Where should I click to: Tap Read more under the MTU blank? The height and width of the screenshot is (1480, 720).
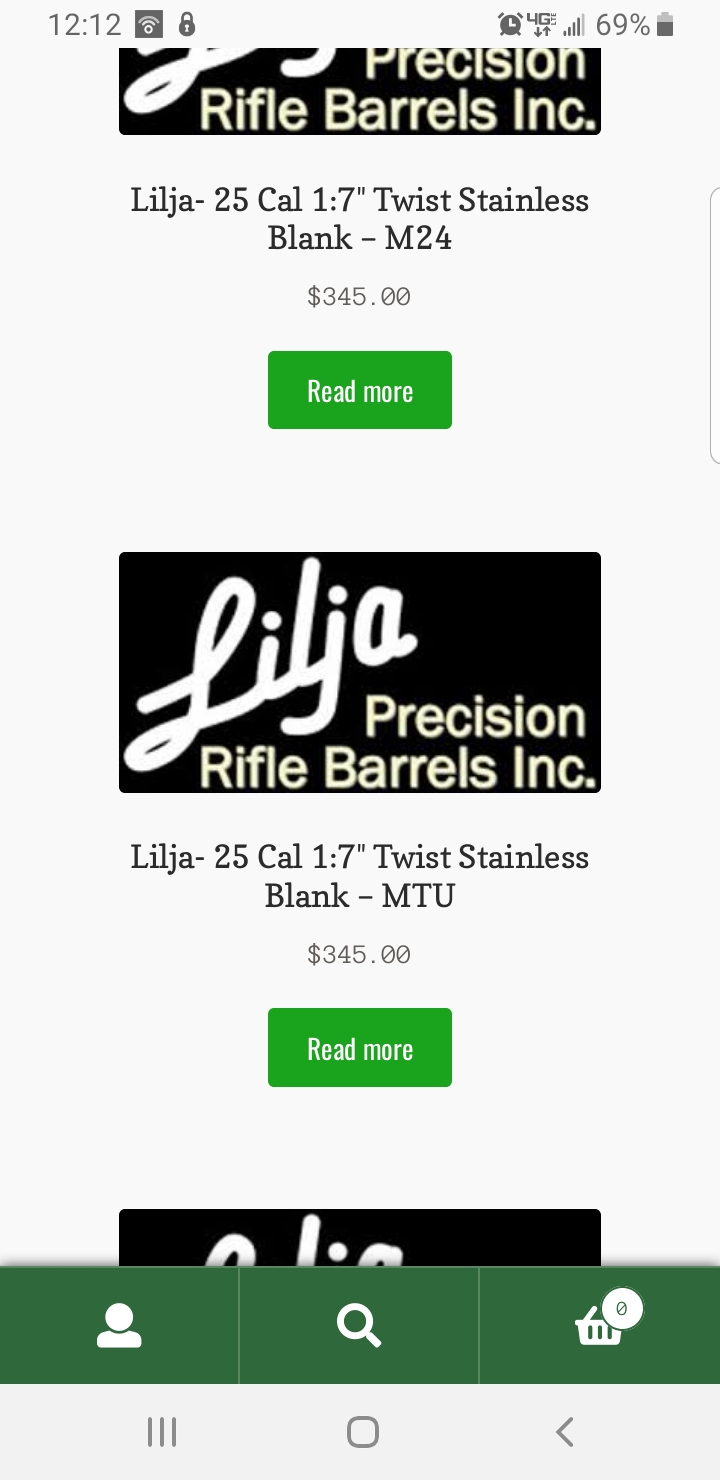pos(359,1047)
